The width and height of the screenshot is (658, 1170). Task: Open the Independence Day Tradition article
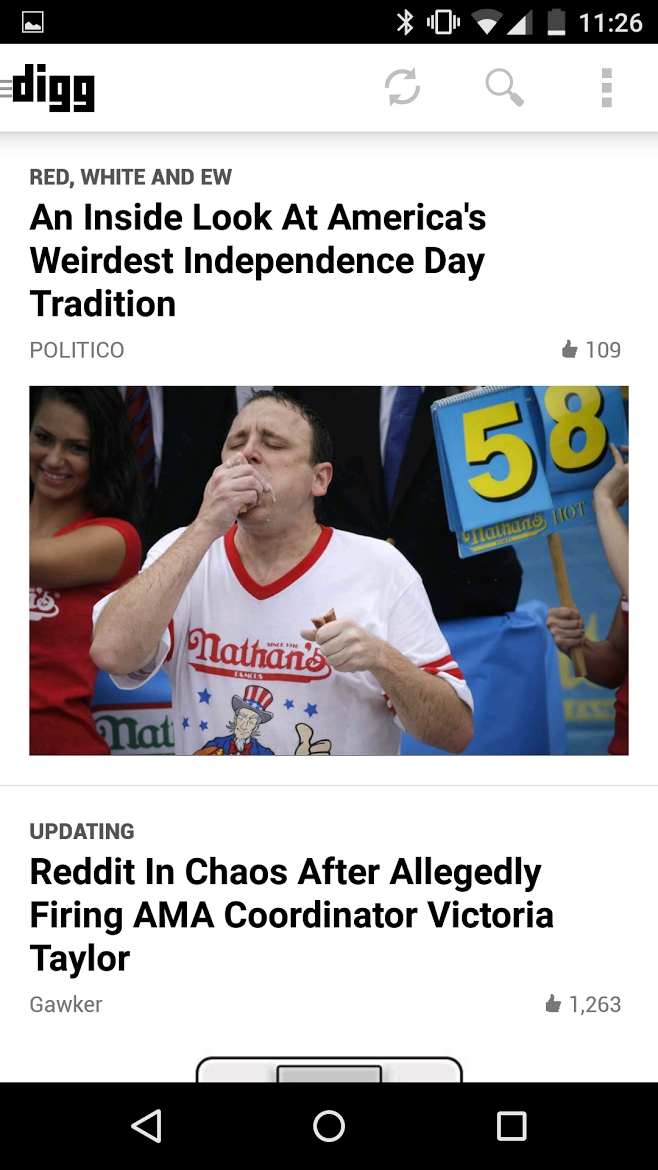pos(258,260)
